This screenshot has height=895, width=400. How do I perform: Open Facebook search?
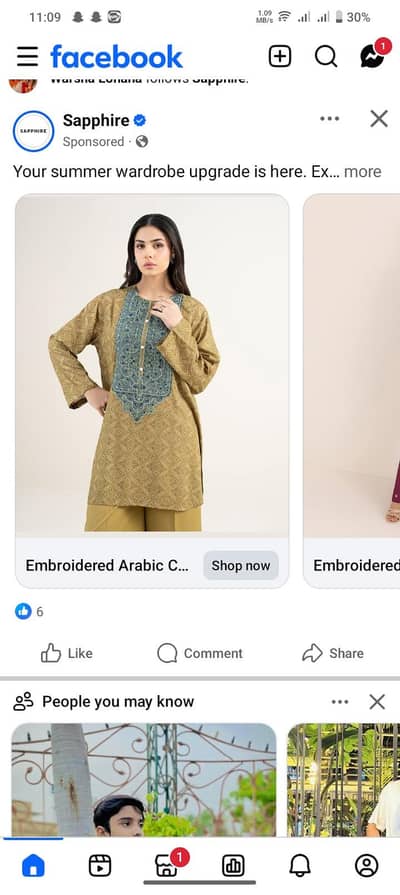point(326,57)
